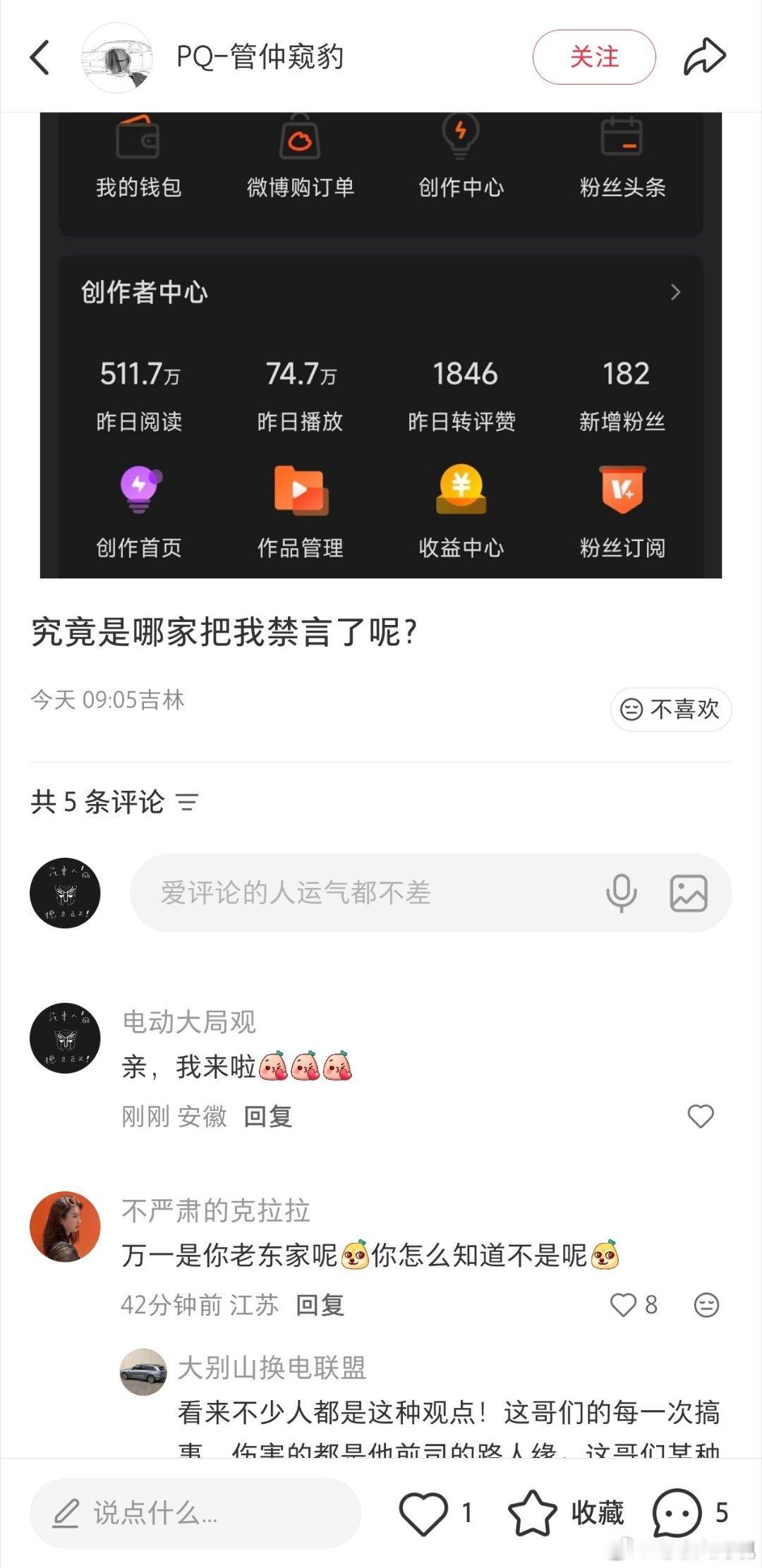Tap 关注 to follow PQ-管仲窥豹
This screenshot has width=762, height=1568.
click(593, 56)
